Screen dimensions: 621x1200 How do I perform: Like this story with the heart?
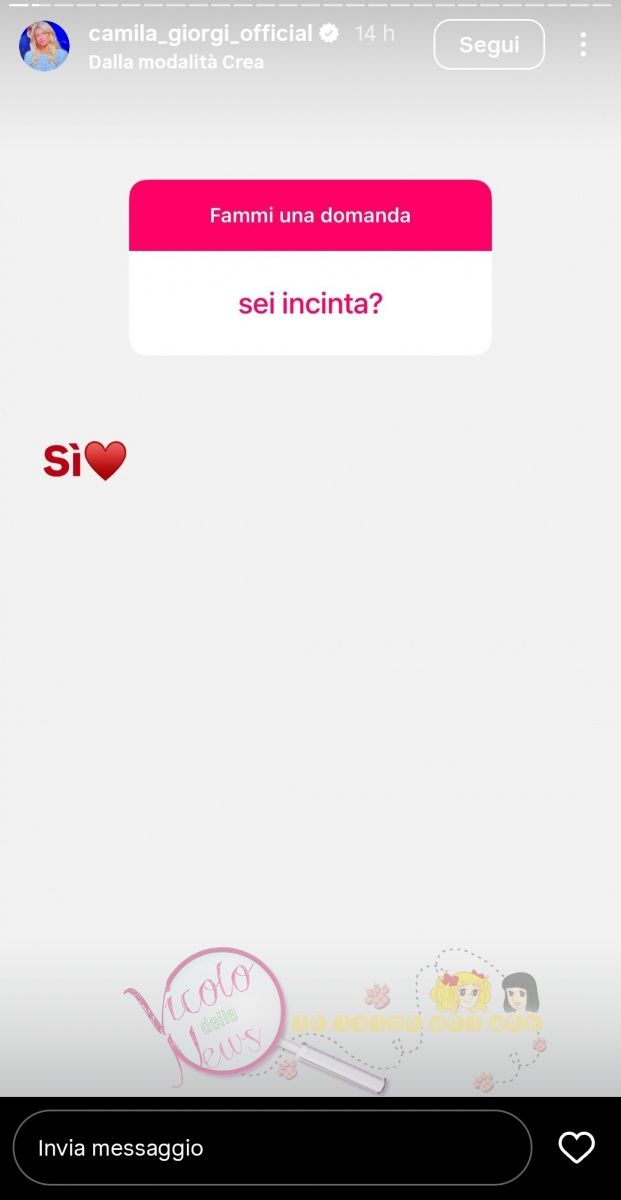tap(576, 1148)
